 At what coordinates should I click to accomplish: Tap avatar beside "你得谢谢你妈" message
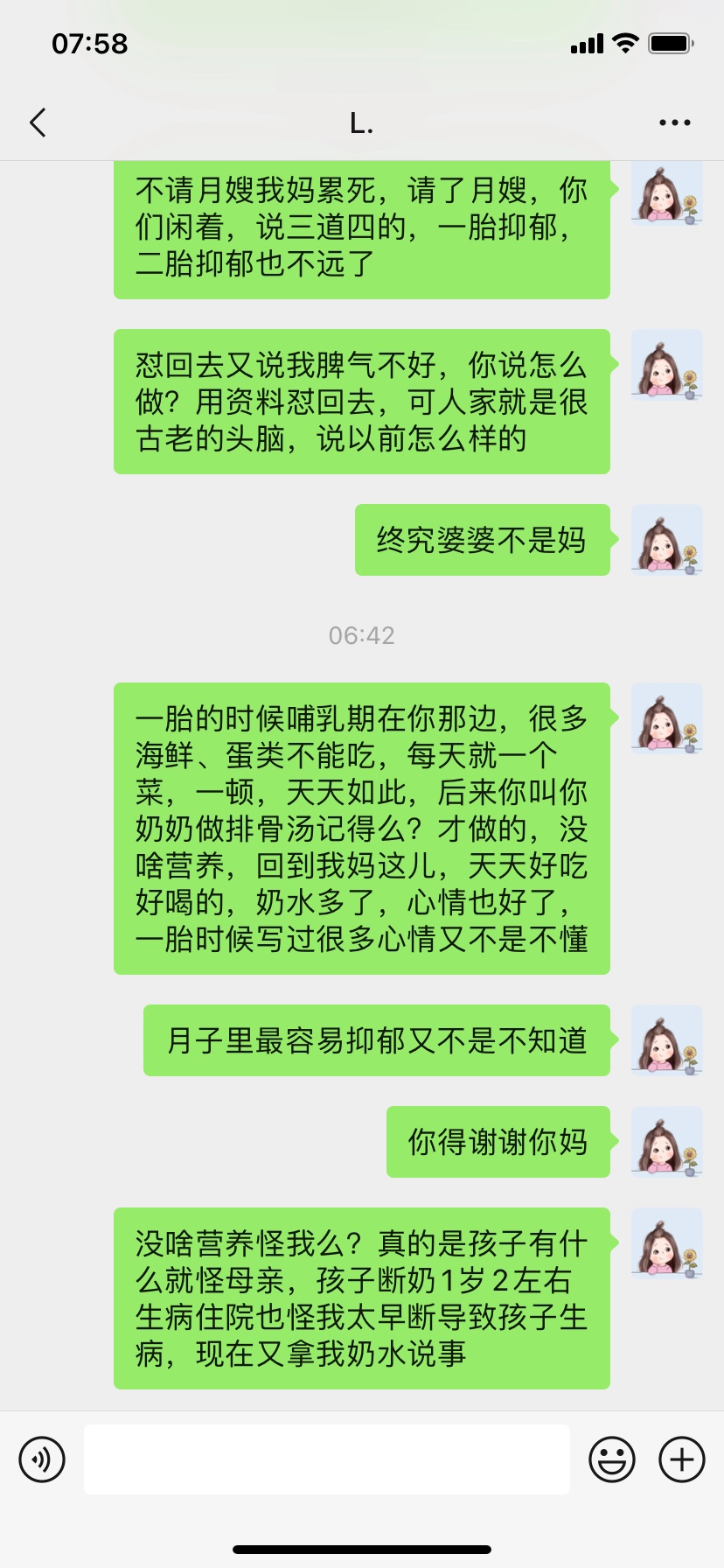667,1142
